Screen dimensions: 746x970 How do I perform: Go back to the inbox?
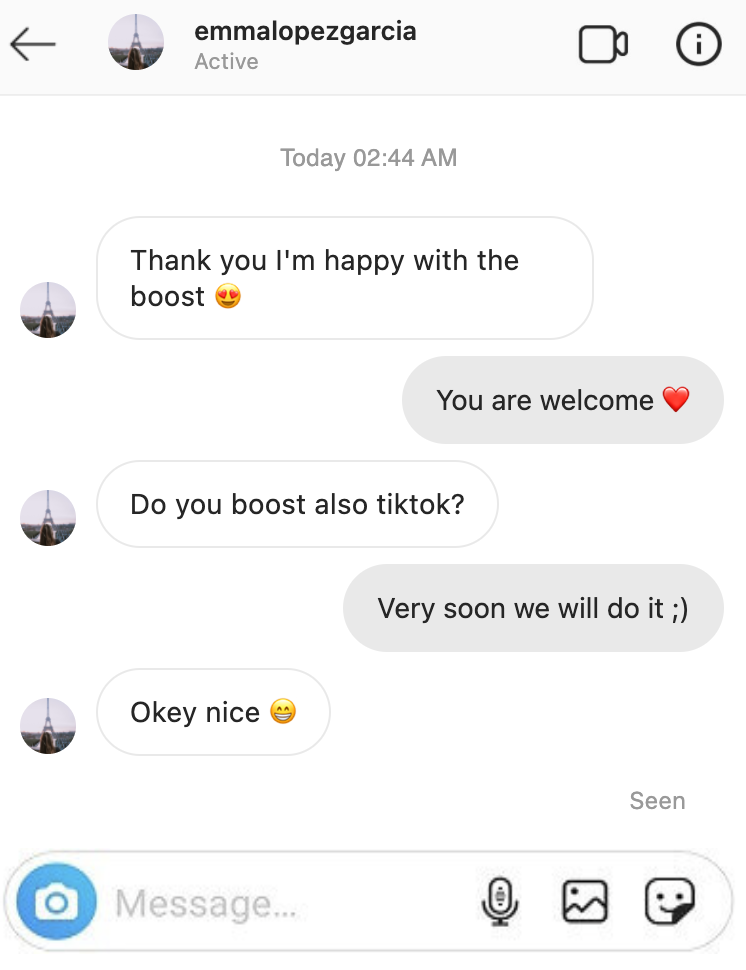(33, 45)
